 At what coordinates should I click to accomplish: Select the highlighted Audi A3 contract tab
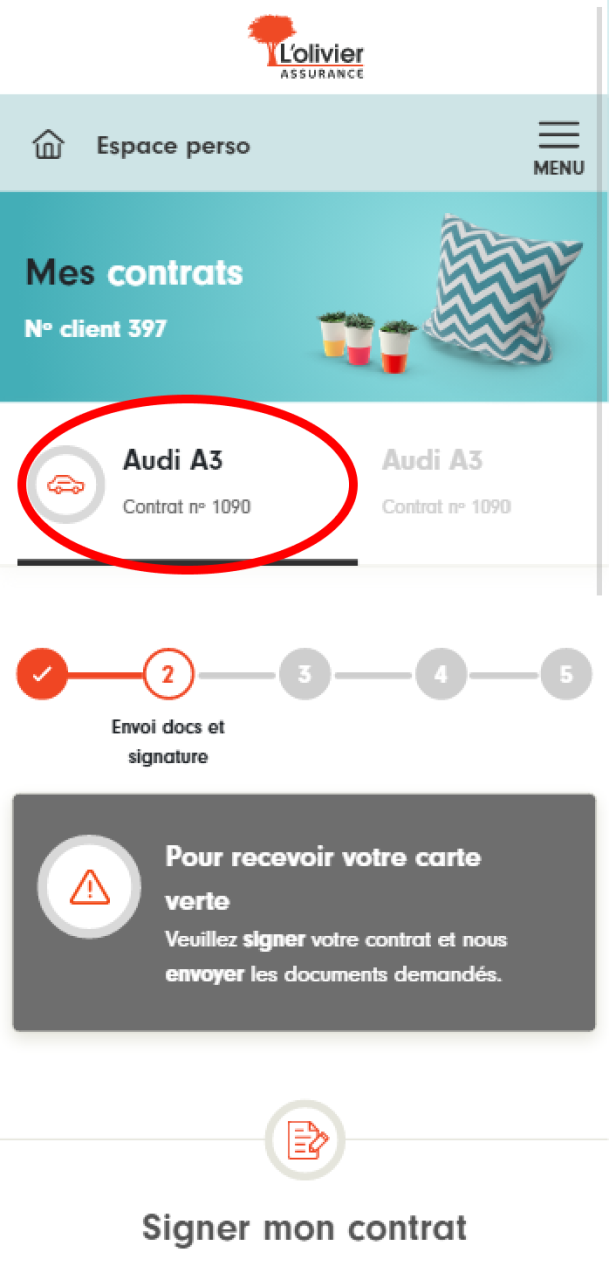click(187, 485)
